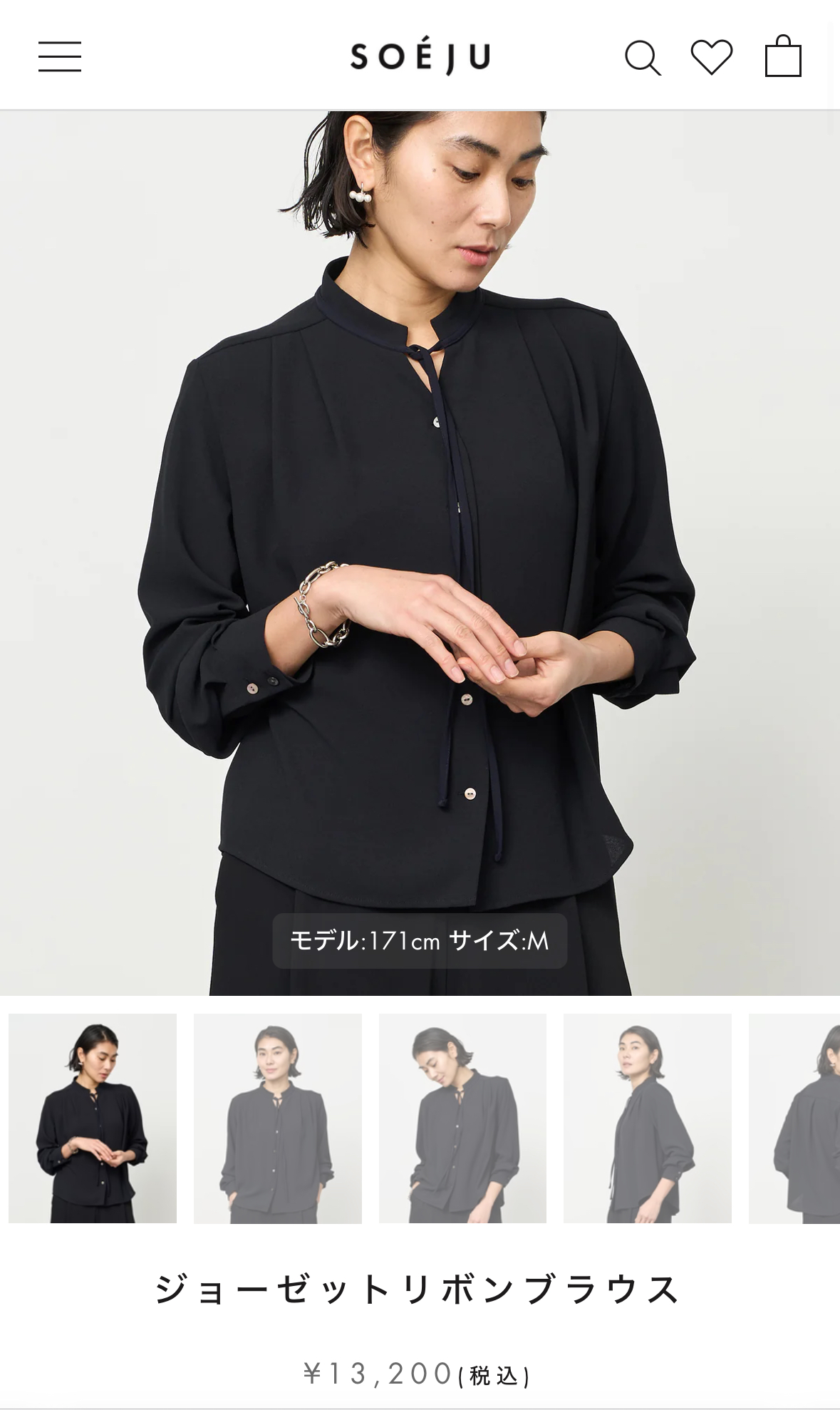View the second thumbnail, front-facing pose
Viewport: 840px width, 1410px height.
pyautogui.click(x=278, y=1118)
